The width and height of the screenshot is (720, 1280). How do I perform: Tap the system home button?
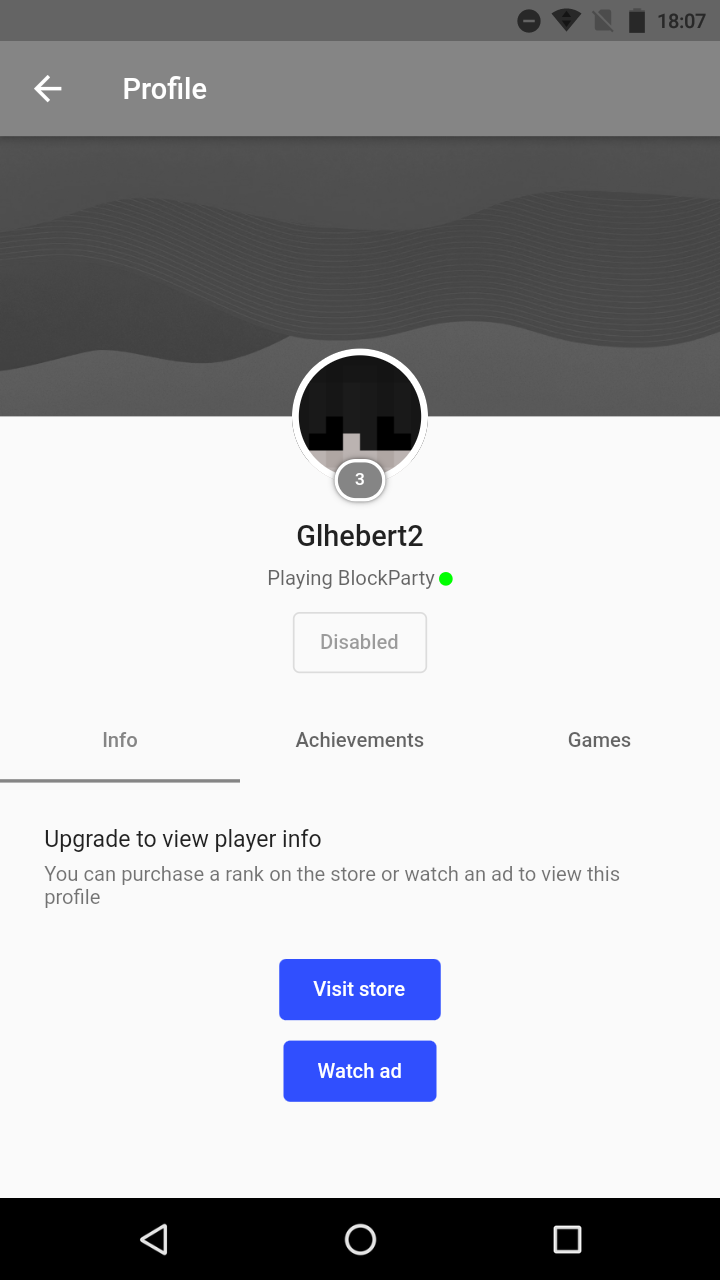360,1240
